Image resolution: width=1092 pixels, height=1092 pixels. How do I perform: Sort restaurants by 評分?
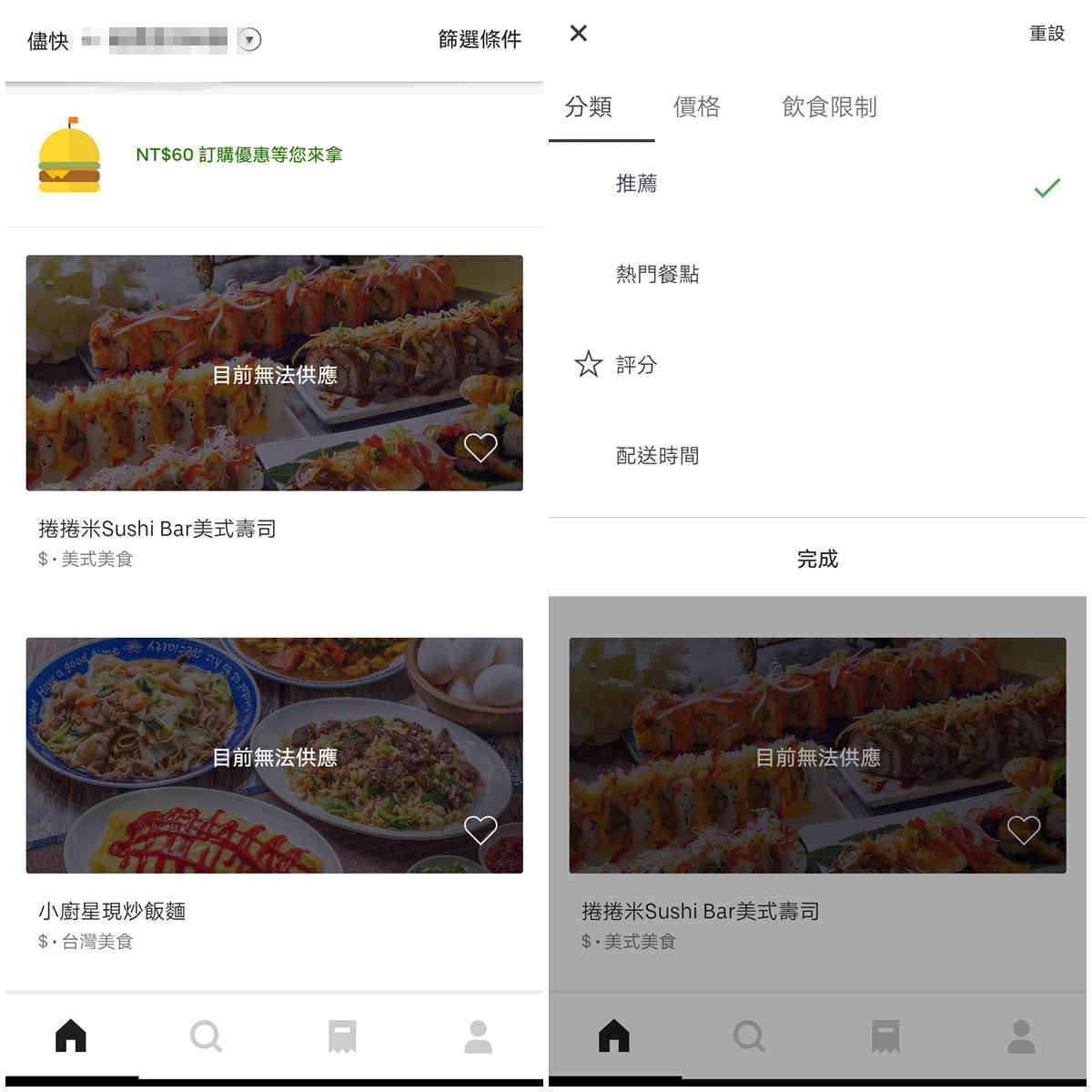pyautogui.click(x=636, y=365)
